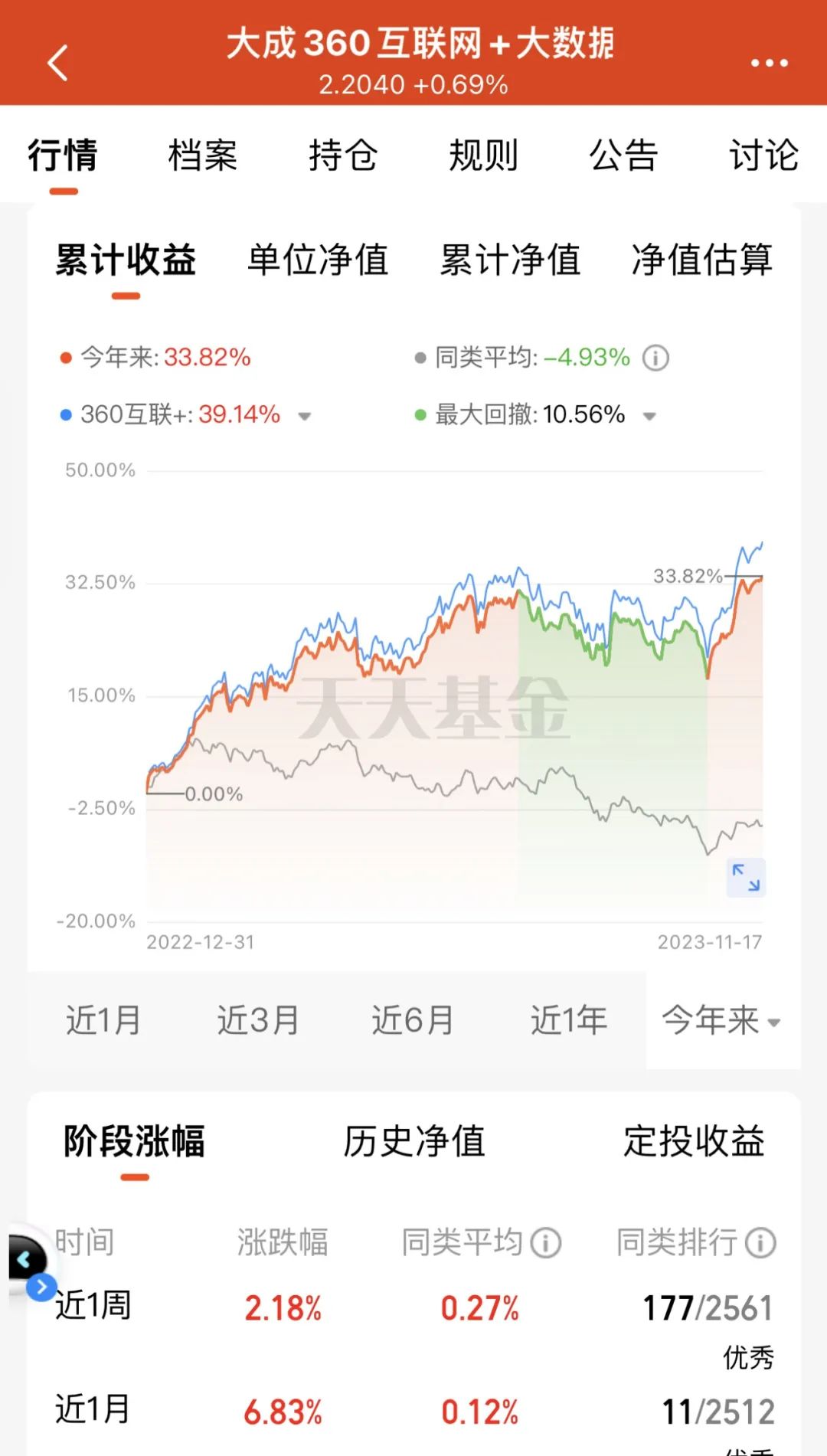
Task: Open the 净值估算 chart tab
Action: point(702,260)
